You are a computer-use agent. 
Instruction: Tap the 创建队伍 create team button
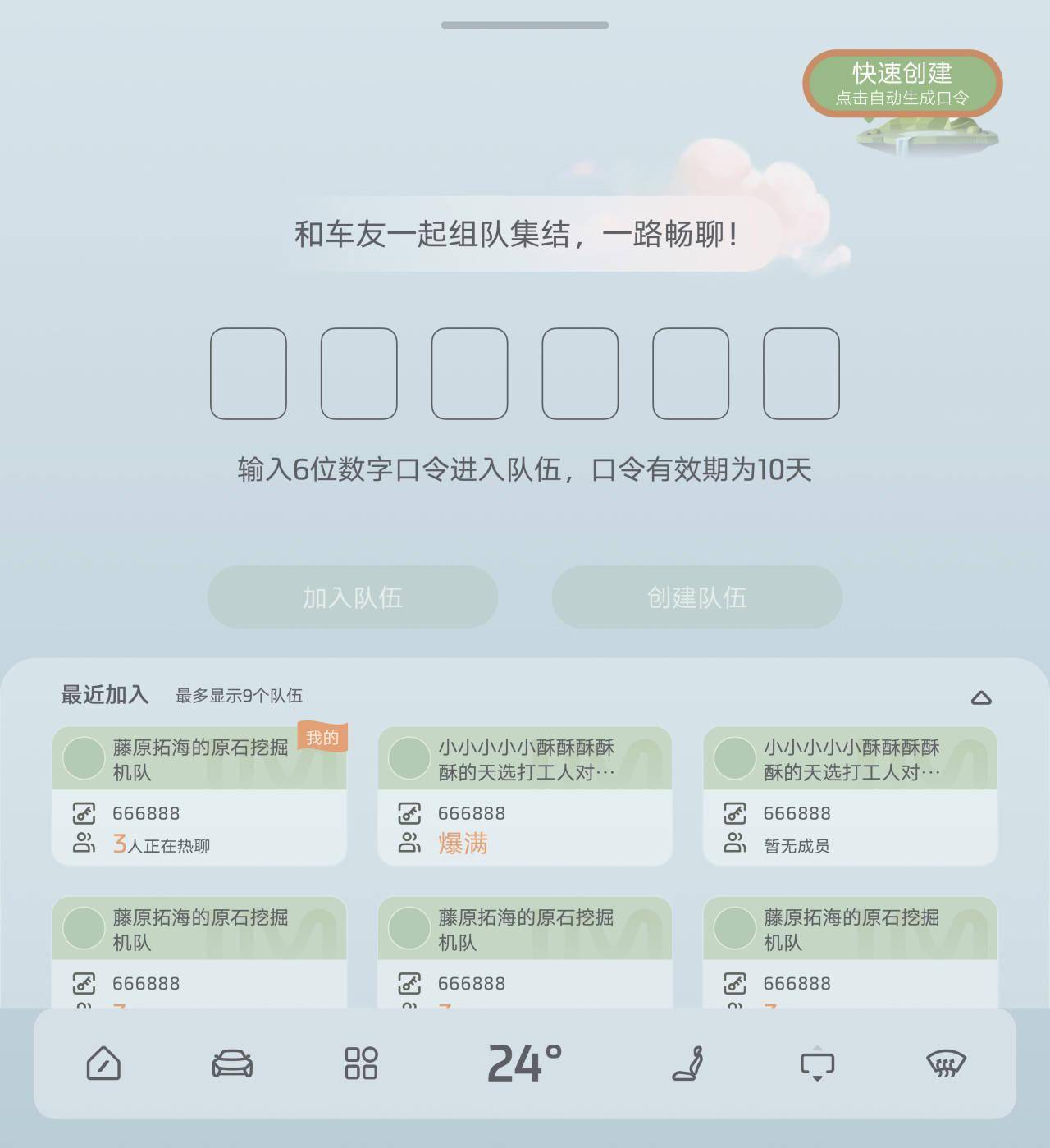[x=696, y=597]
